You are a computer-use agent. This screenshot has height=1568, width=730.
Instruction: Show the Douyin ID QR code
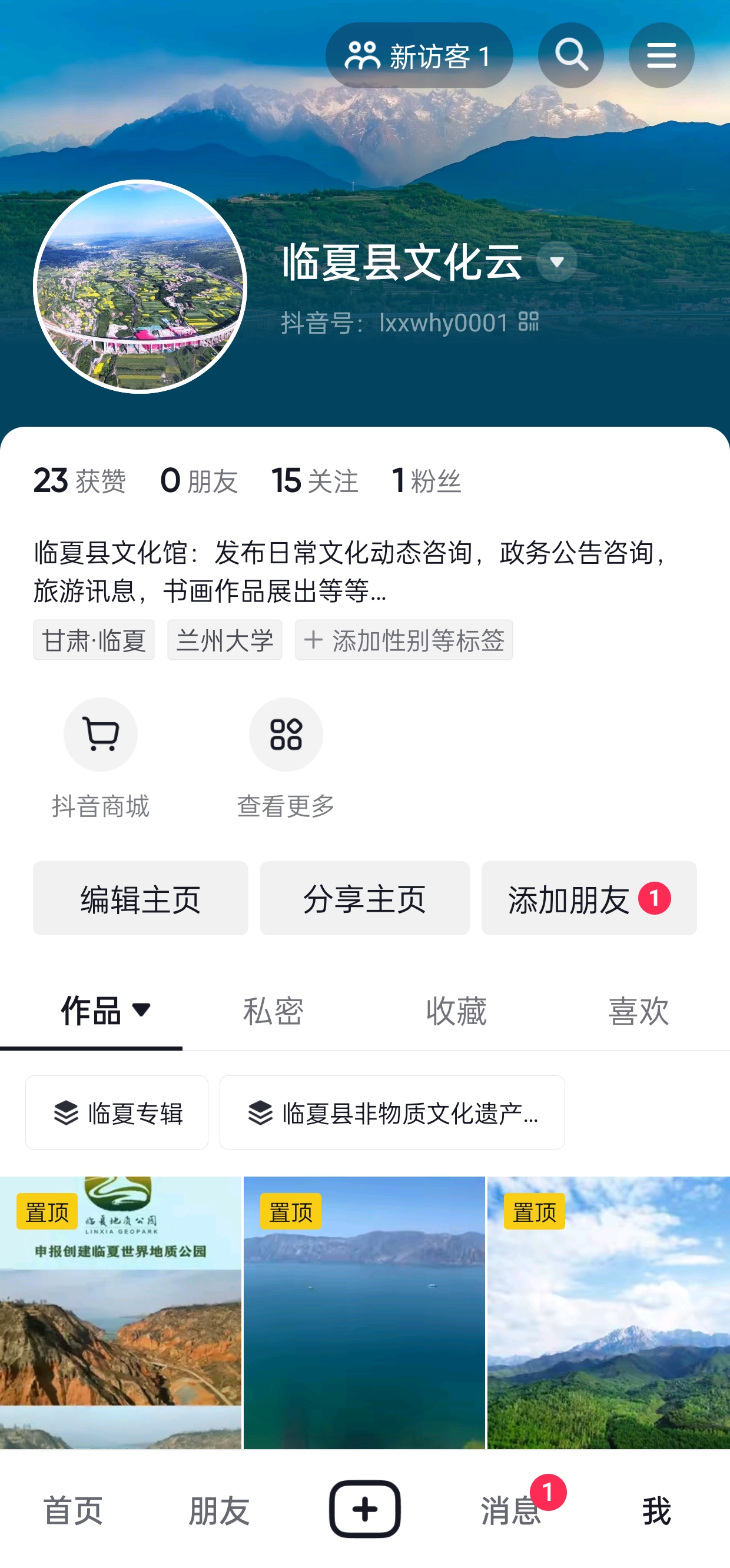[529, 321]
